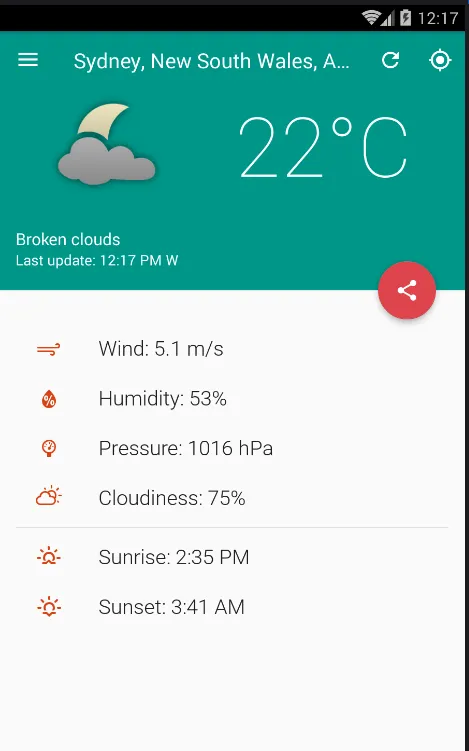This screenshot has height=751, width=469.
Task: Detect the current location with the target icon
Action: [440, 60]
